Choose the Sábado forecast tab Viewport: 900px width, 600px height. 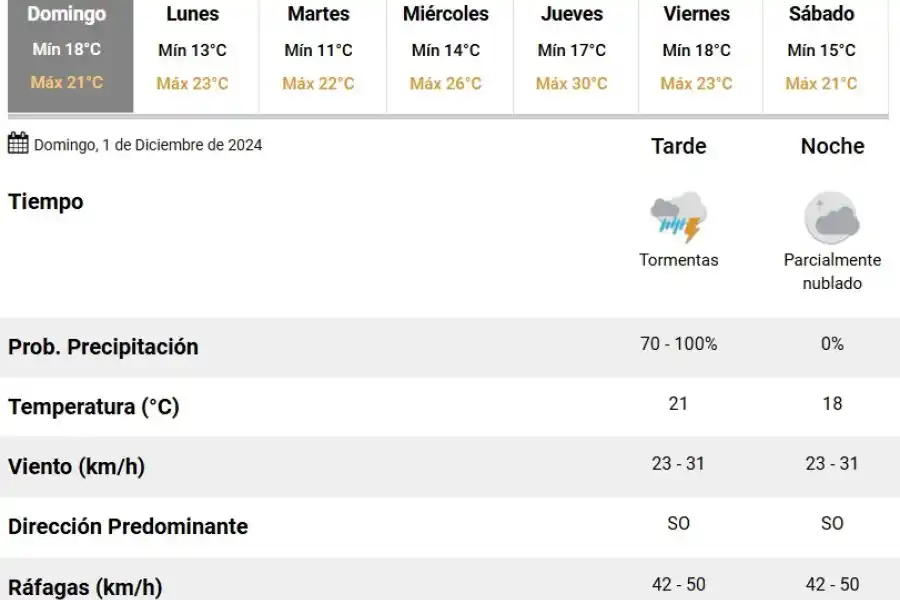(x=822, y=50)
